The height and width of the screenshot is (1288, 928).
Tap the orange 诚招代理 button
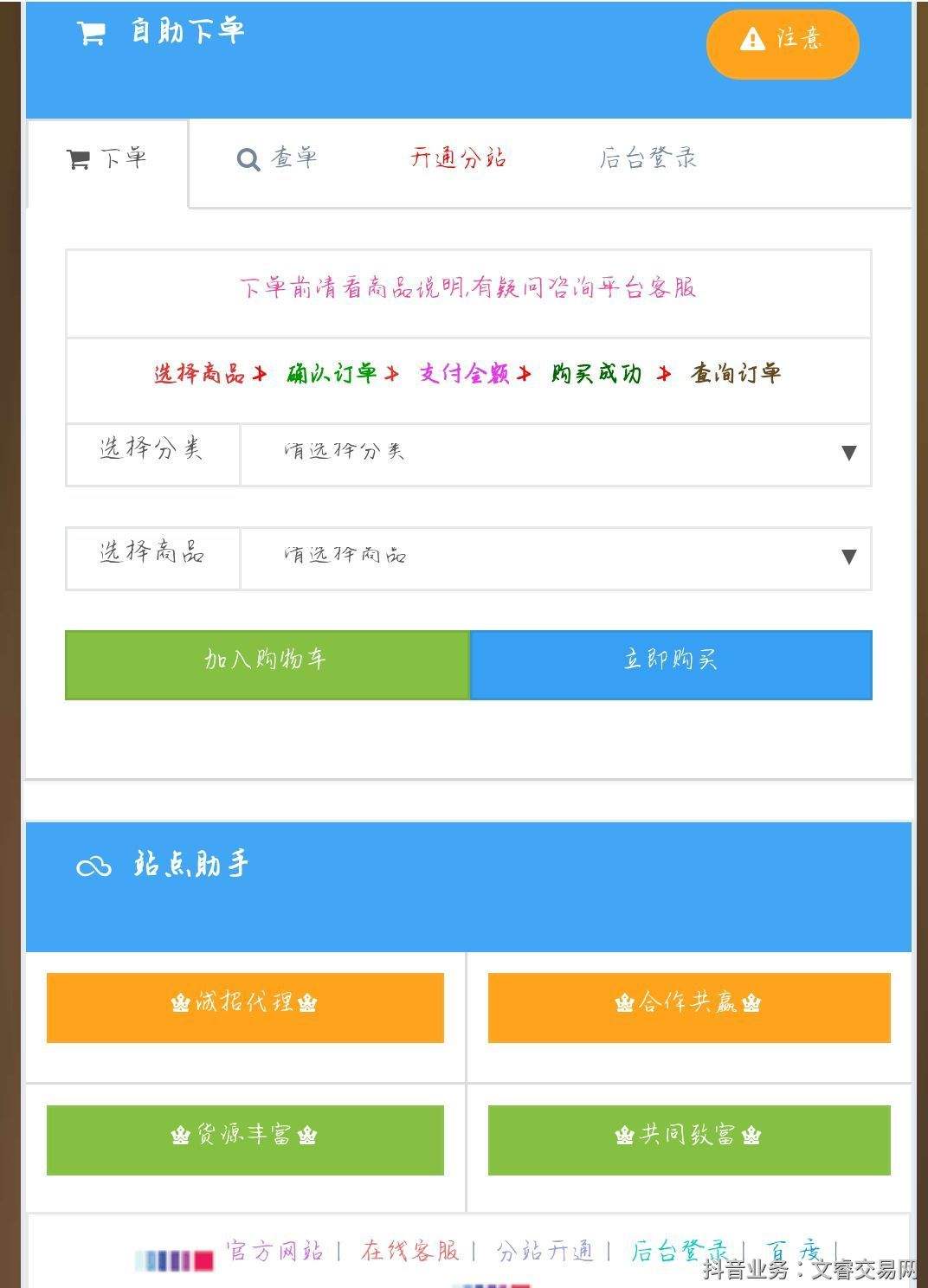pos(245,1007)
